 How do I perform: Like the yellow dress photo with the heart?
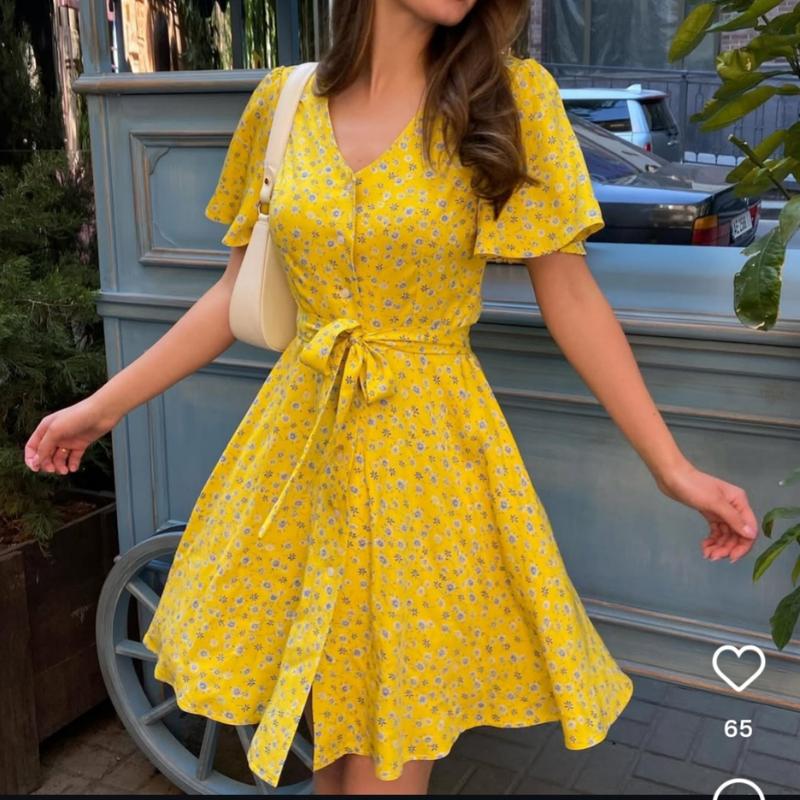[738, 667]
